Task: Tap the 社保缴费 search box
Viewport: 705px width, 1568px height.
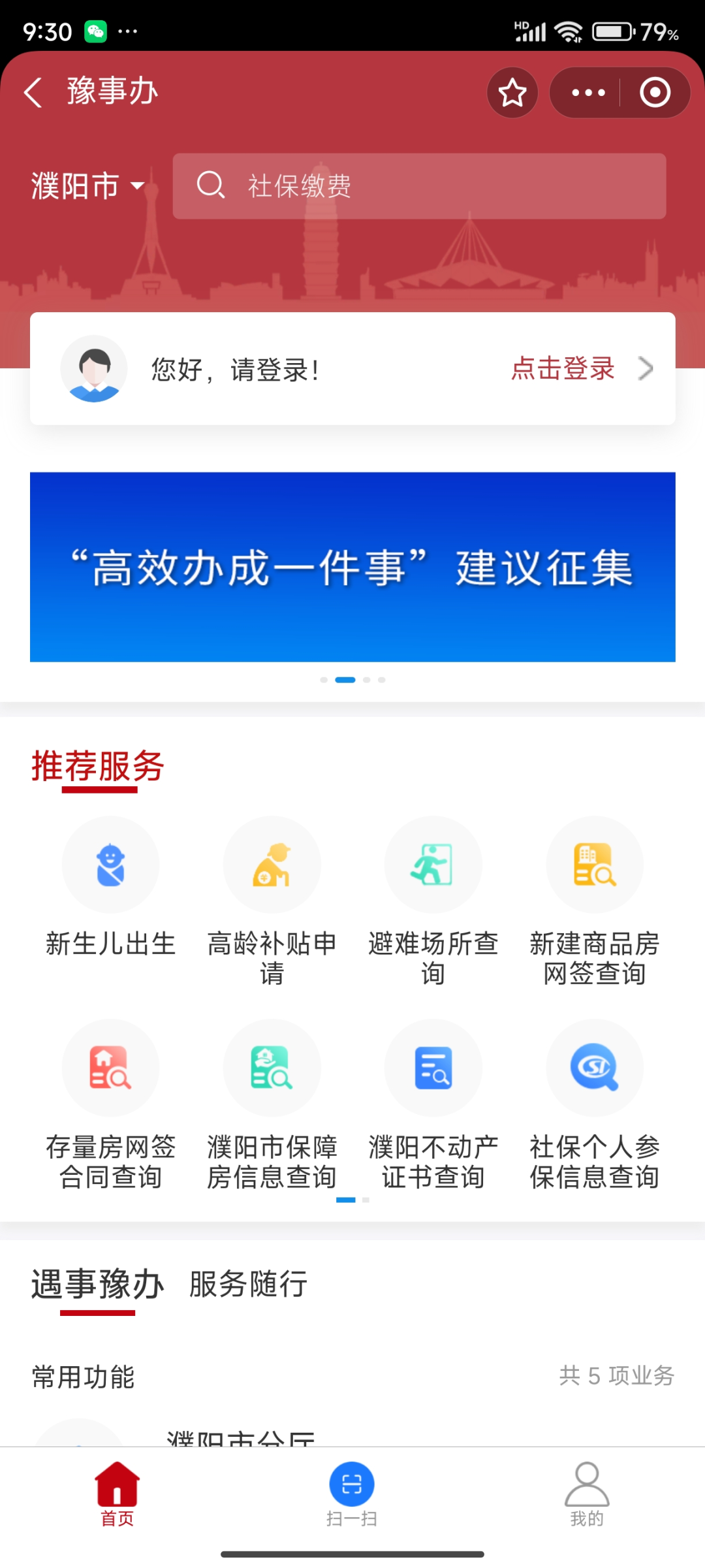Action: point(419,186)
